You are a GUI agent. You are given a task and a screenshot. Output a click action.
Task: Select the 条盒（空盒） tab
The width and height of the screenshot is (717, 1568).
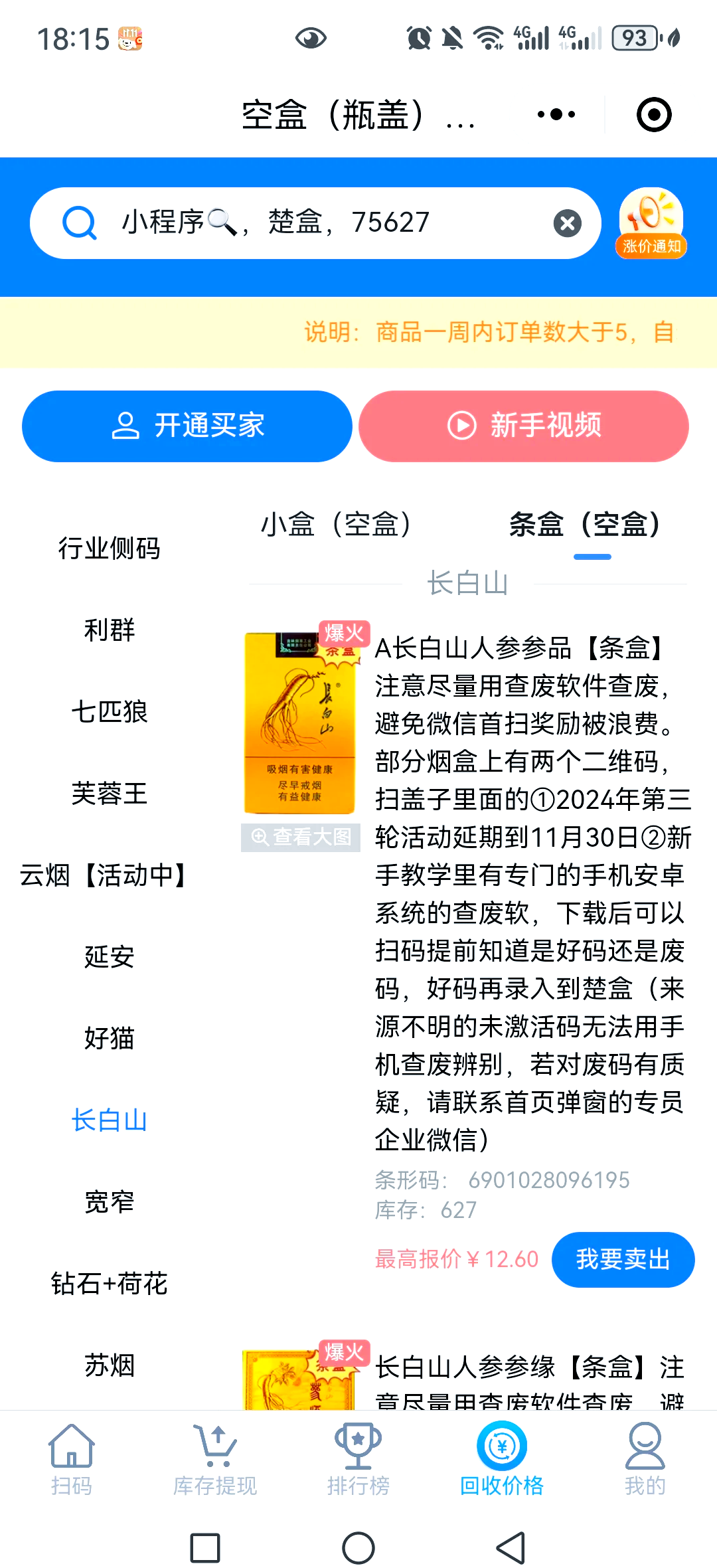click(585, 525)
